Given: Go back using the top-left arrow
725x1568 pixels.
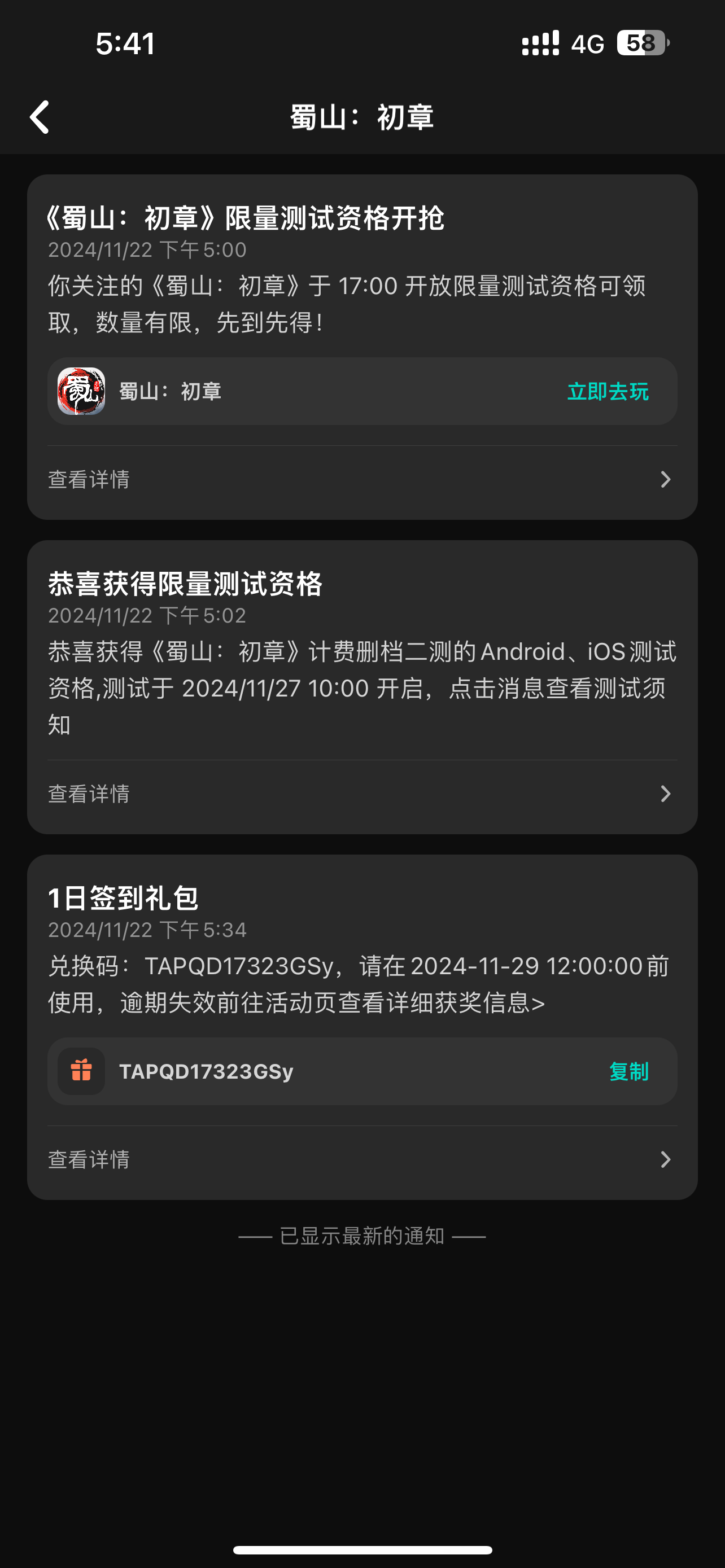Looking at the screenshot, I should [40, 117].
